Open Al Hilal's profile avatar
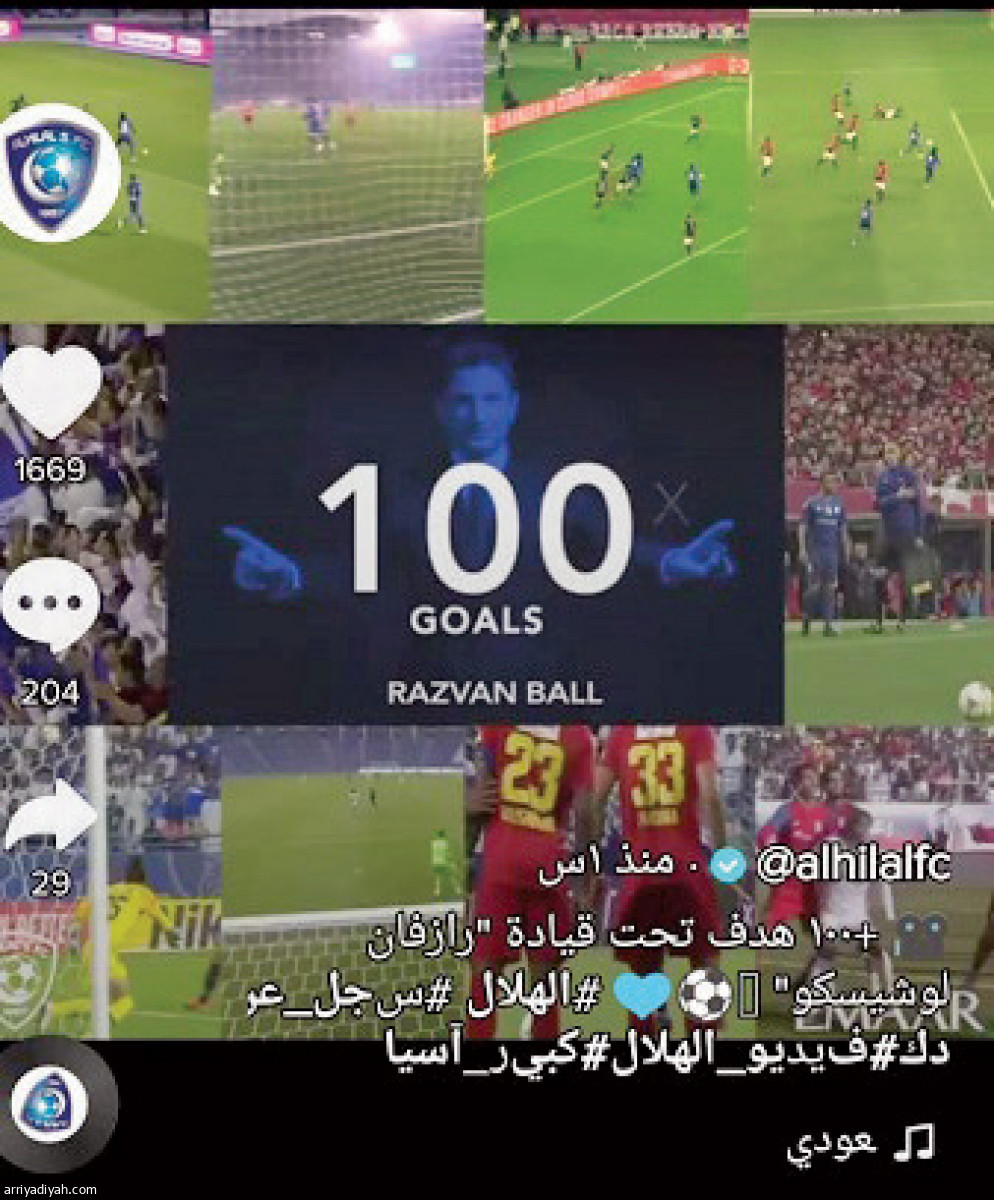This screenshot has height=1200, width=994. point(58,173)
